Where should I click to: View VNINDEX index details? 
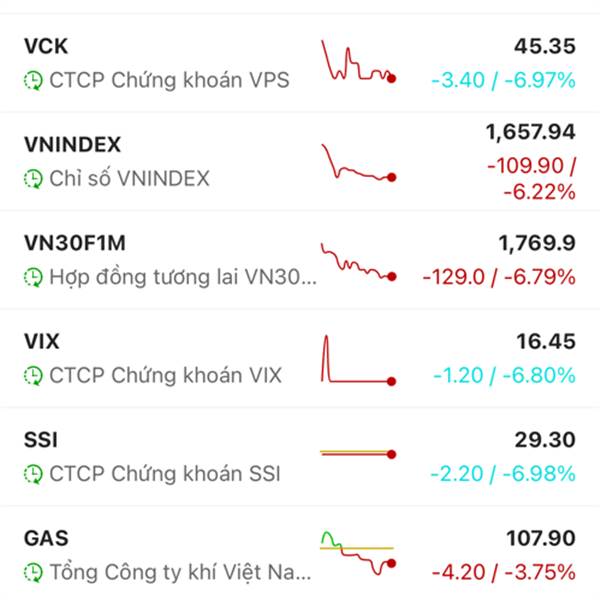150,162
